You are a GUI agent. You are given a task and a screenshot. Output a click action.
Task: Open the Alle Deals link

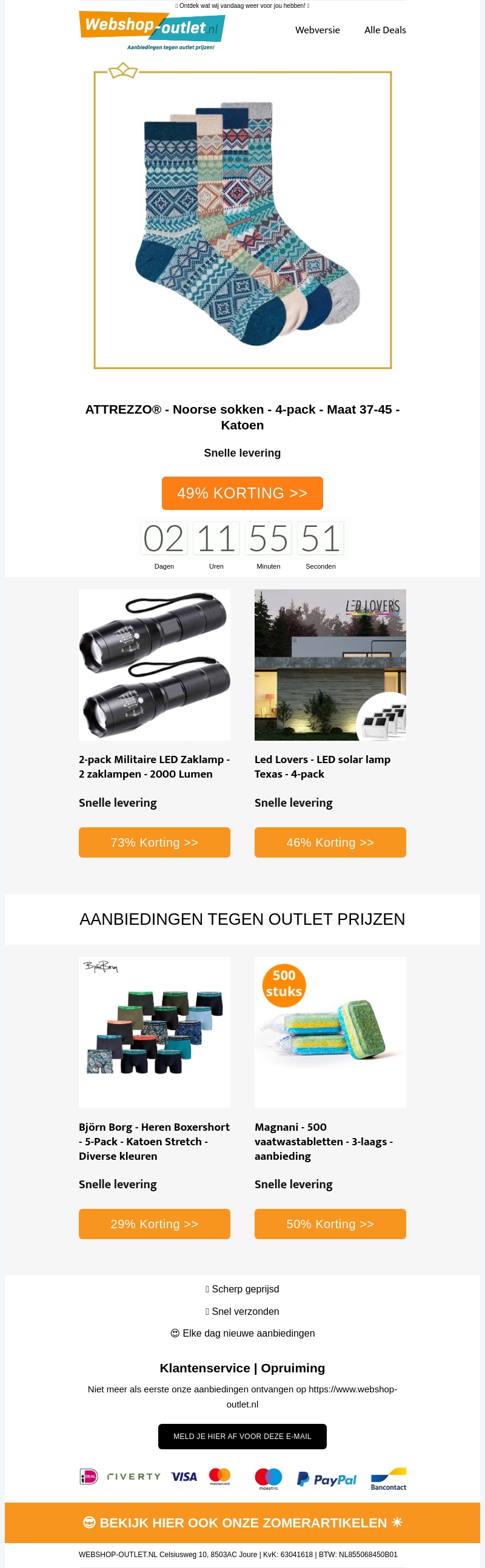click(x=384, y=30)
